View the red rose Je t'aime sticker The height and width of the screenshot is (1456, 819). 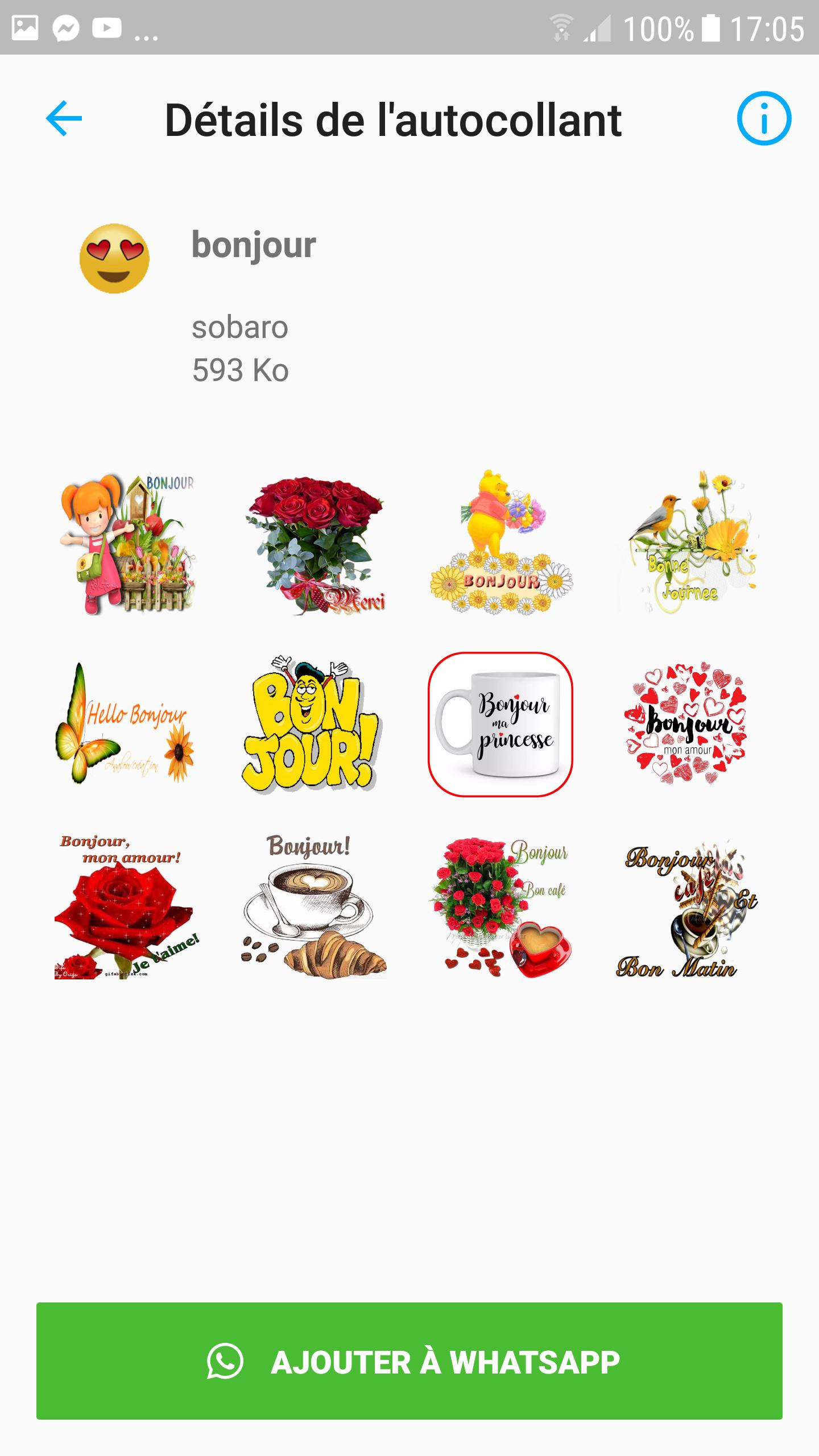[127, 907]
